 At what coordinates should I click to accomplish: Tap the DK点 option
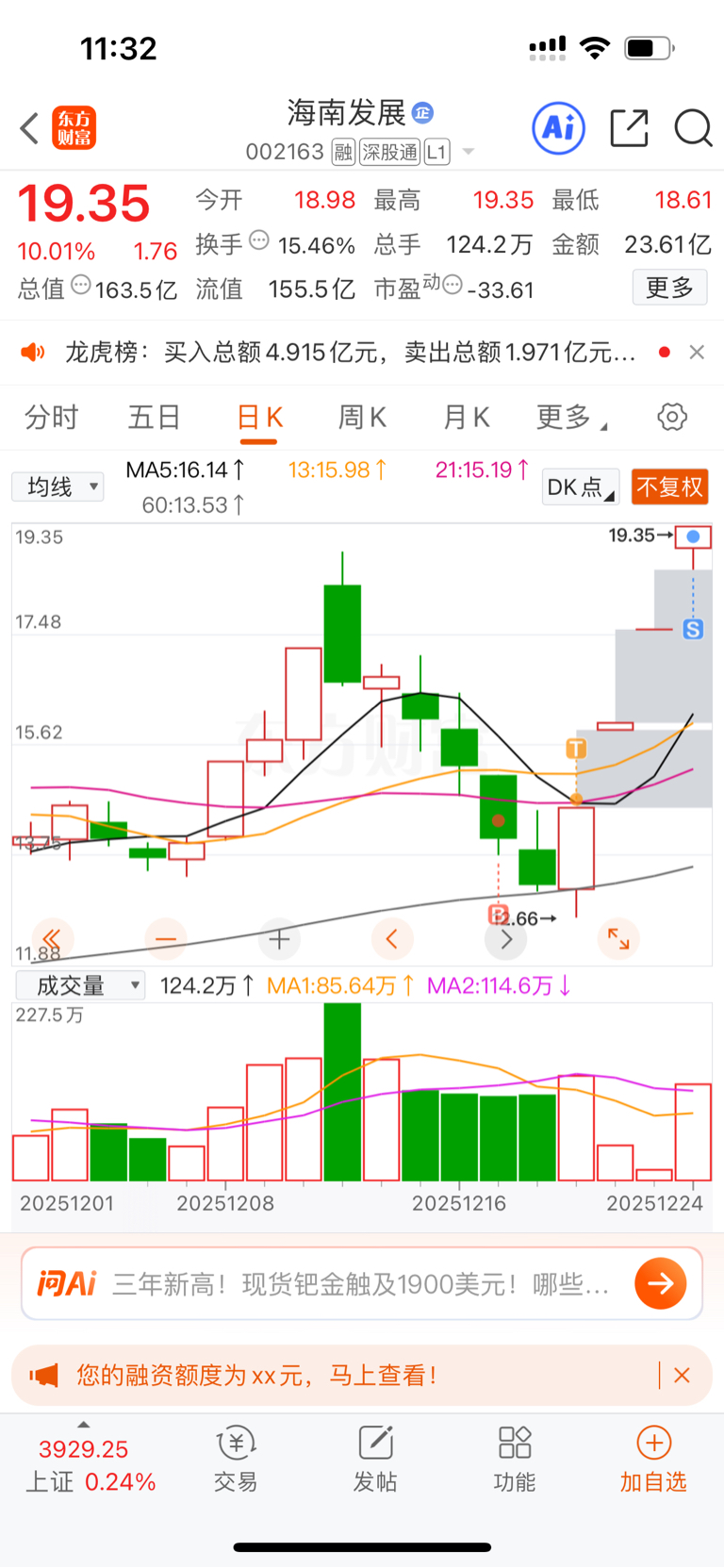pos(580,487)
